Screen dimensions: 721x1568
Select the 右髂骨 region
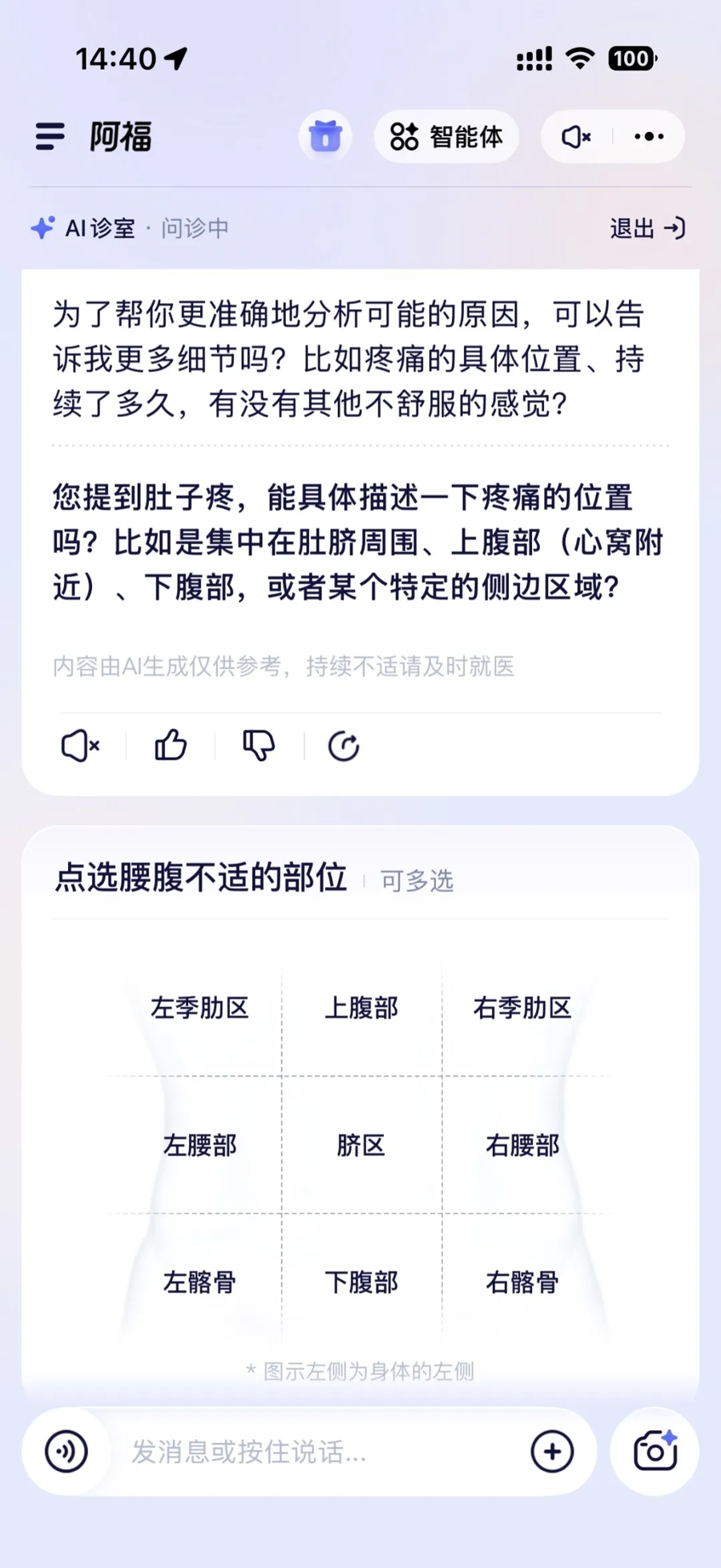pyautogui.click(x=522, y=1282)
